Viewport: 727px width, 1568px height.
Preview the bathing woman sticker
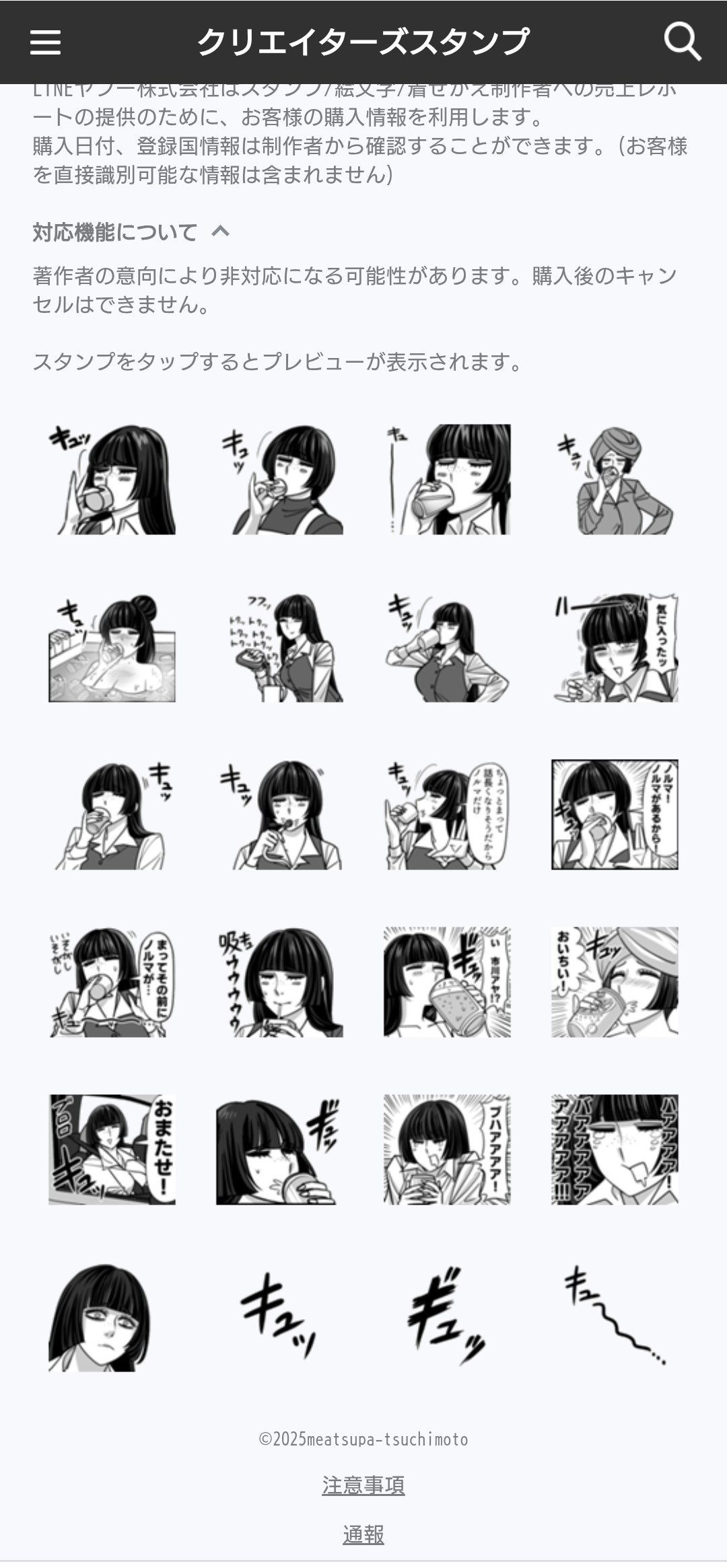click(112, 647)
